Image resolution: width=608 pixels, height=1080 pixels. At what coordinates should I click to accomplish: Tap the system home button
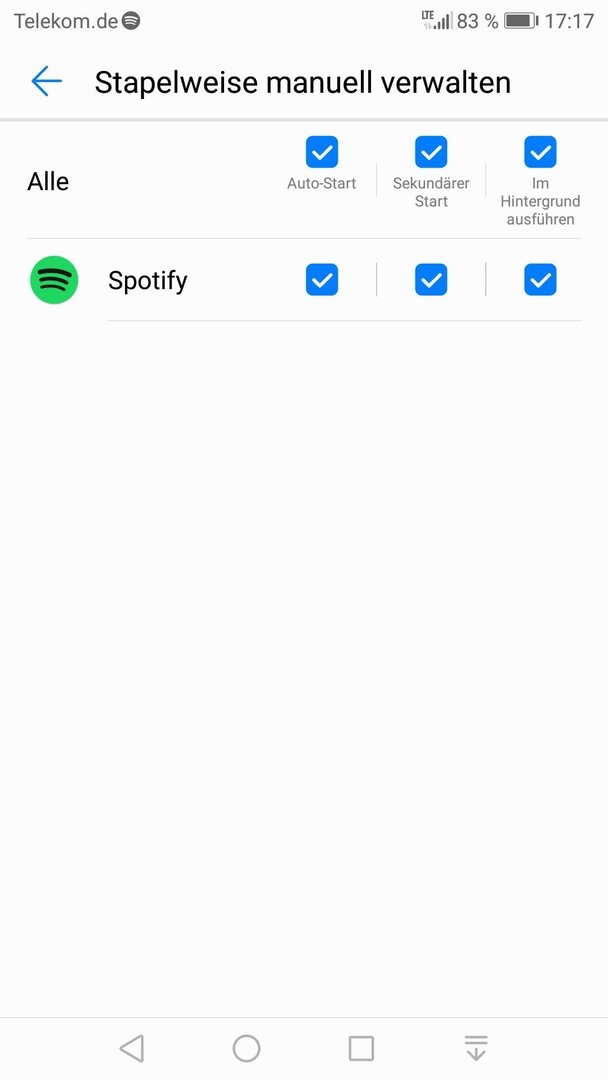pos(247,1048)
